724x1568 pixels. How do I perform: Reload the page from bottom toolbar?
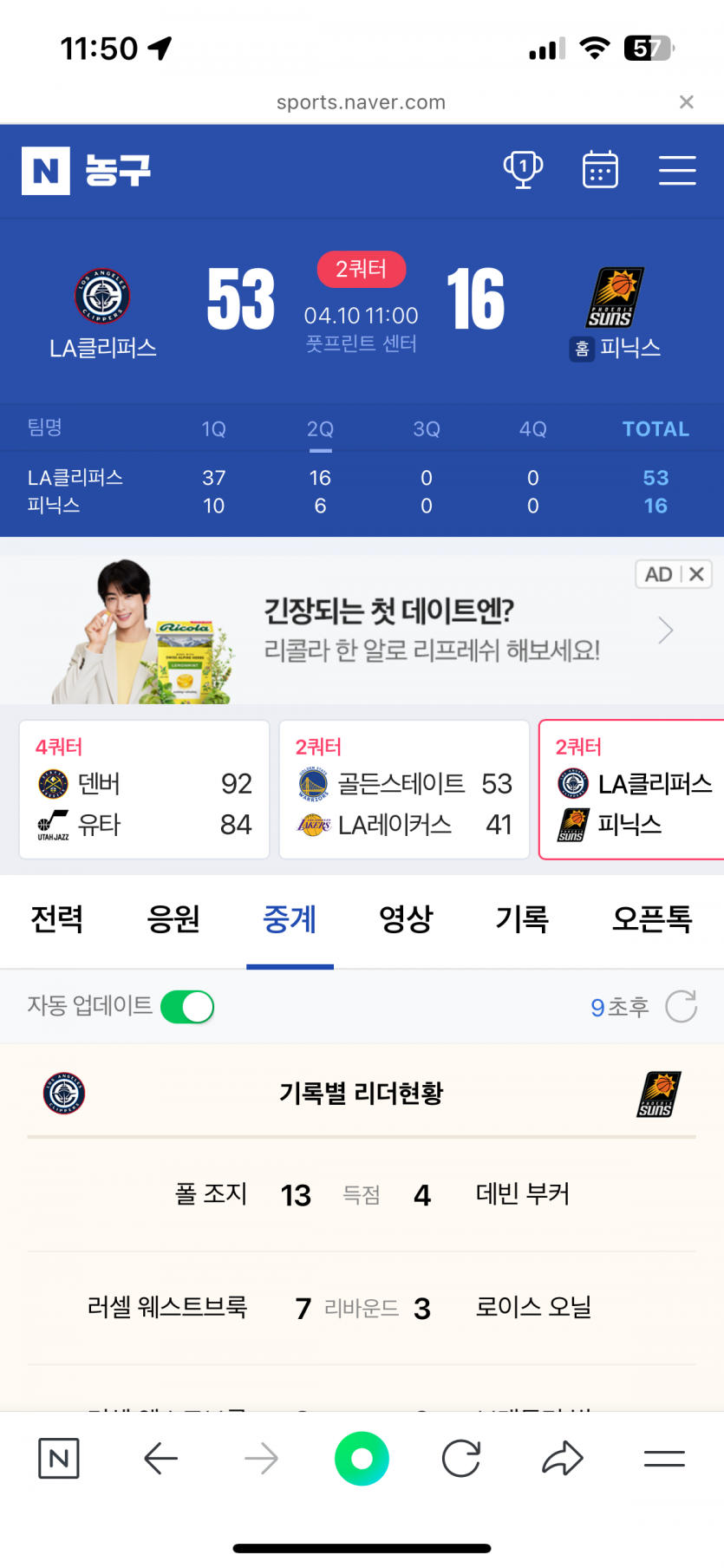(461, 1459)
